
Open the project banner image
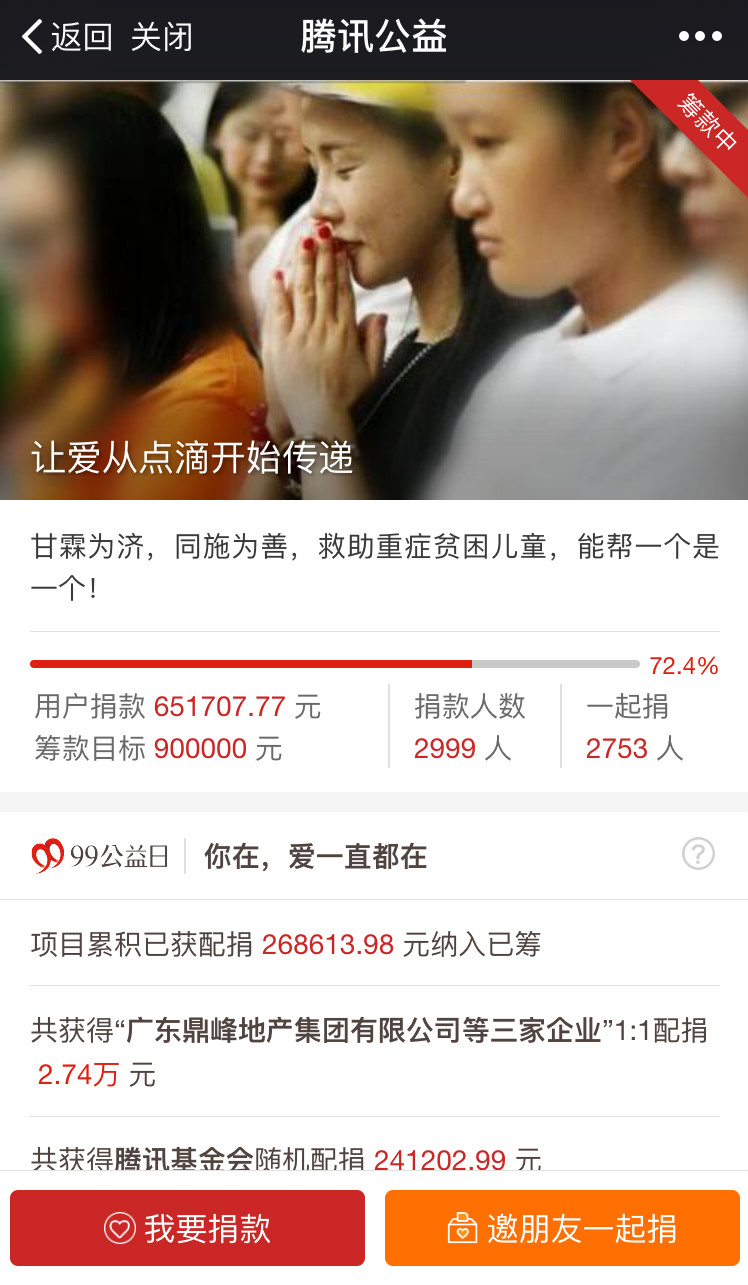pos(374,290)
